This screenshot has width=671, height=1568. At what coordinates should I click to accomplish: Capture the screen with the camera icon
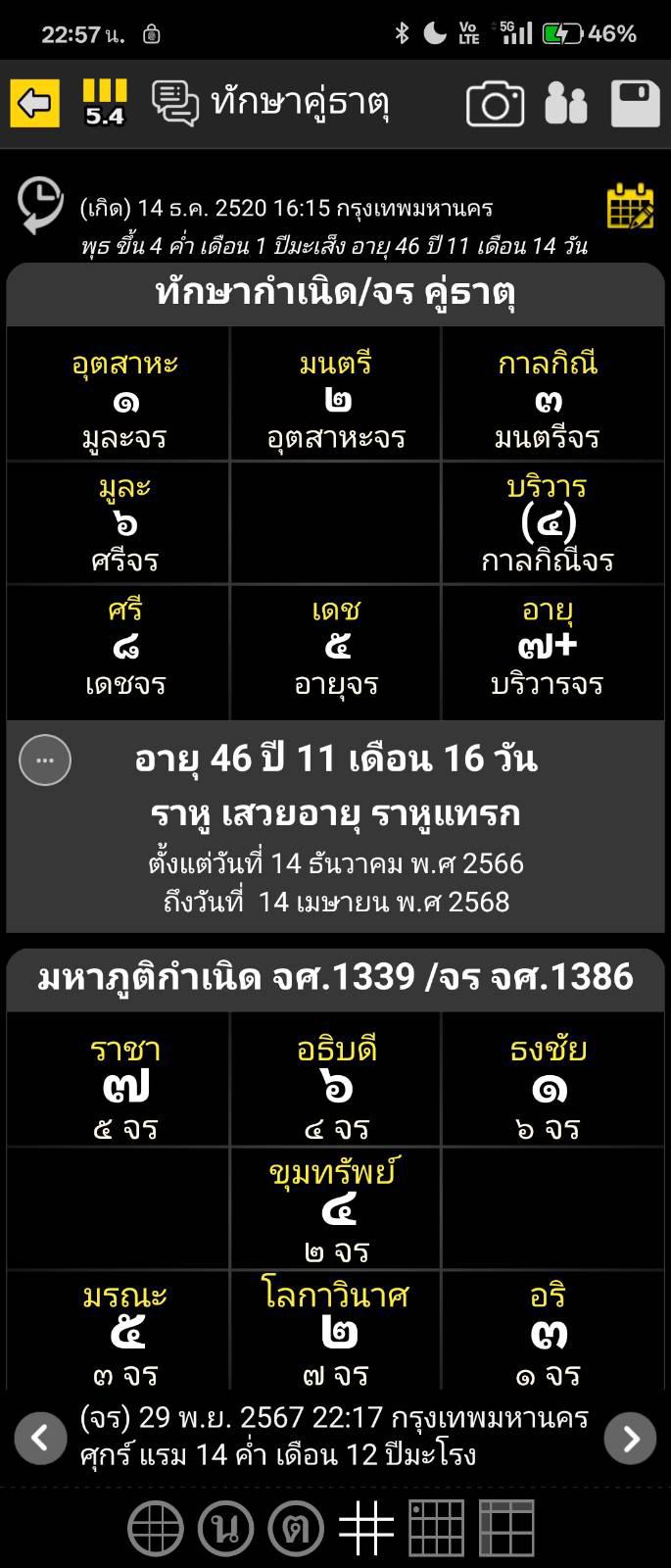coord(495,103)
